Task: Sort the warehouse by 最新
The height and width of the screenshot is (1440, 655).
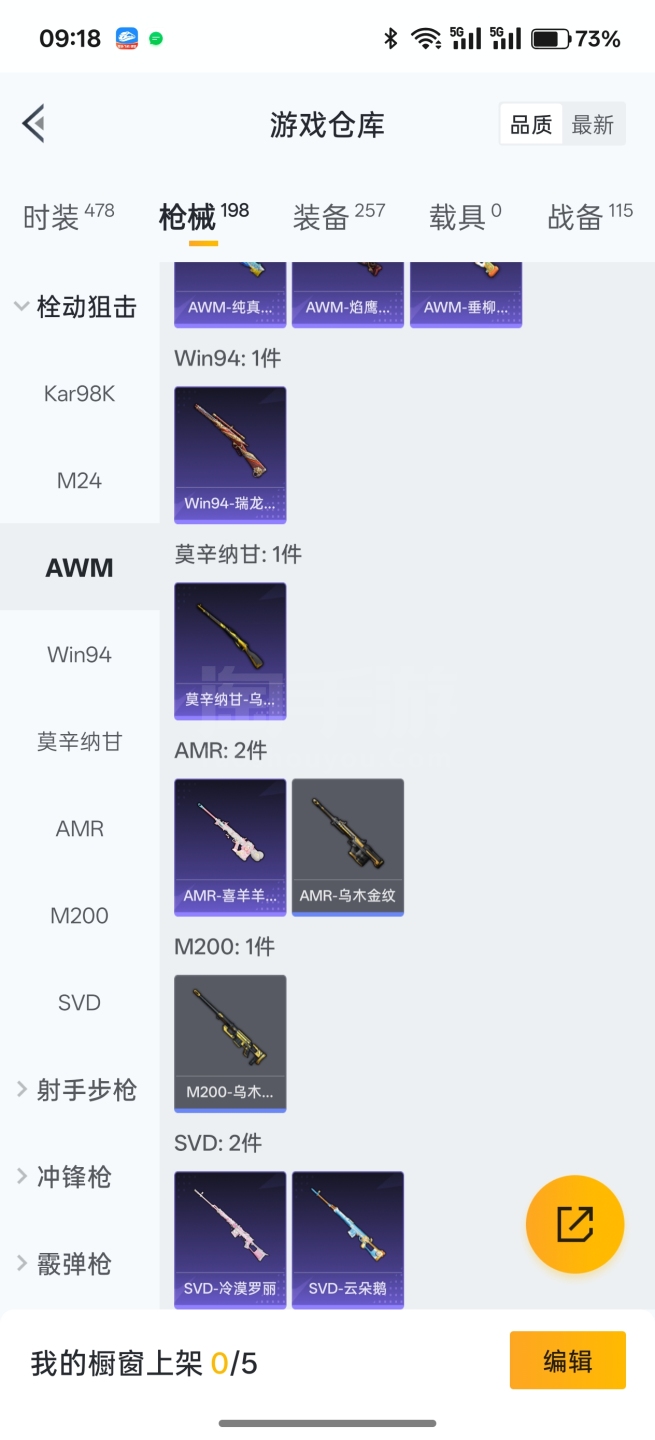Action: (x=592, y=125)
